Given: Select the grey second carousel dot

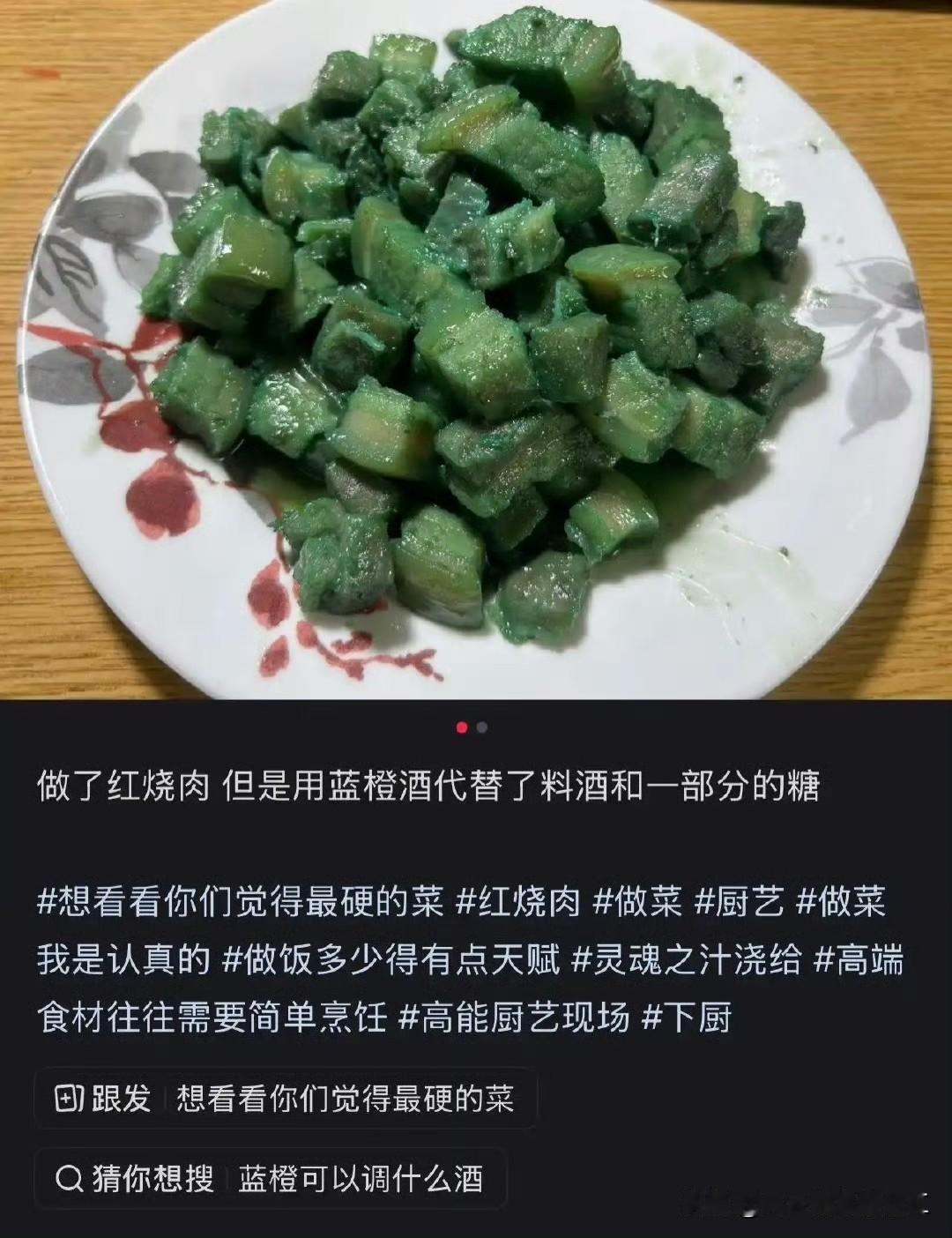Looking at the screenshot, I should point(481,727).
